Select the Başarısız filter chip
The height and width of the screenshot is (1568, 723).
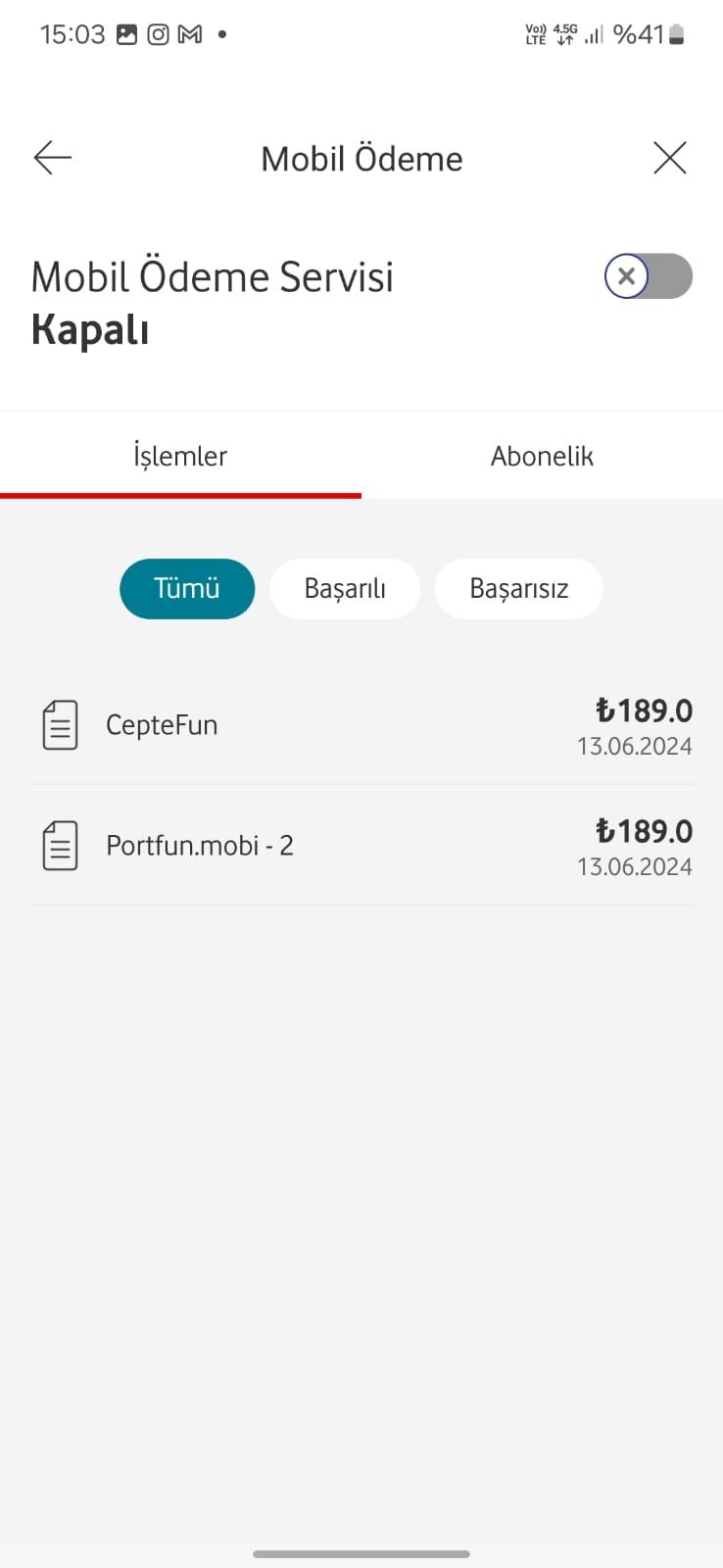518,588
